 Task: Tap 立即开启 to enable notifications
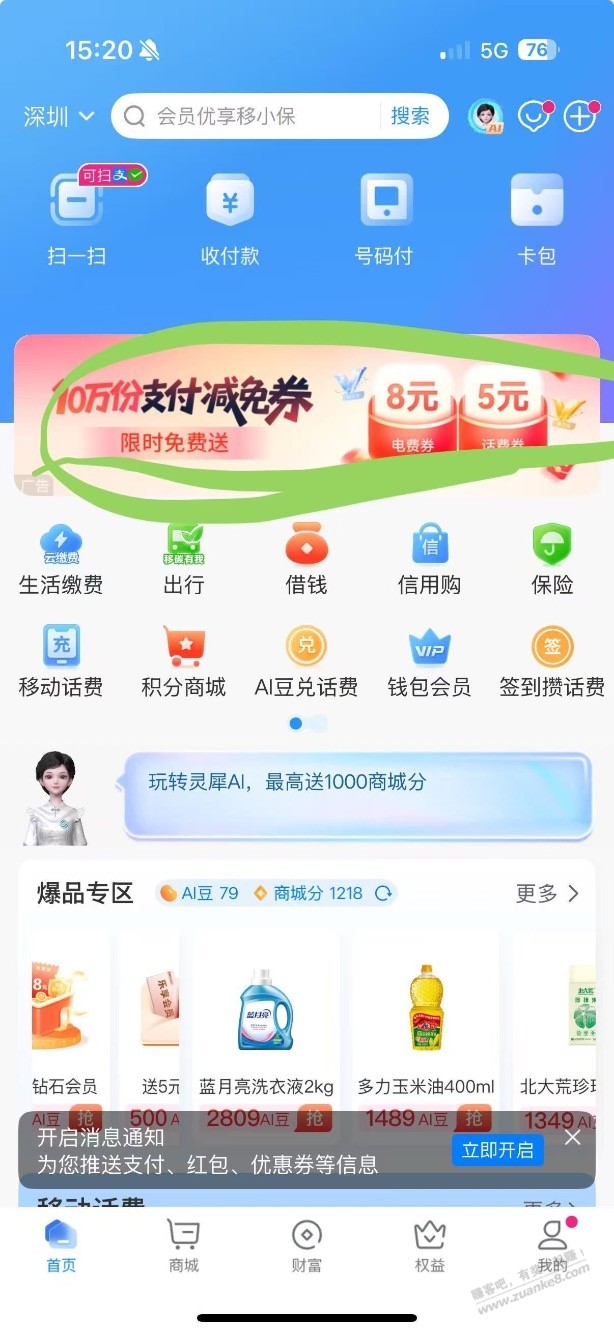497,1150
